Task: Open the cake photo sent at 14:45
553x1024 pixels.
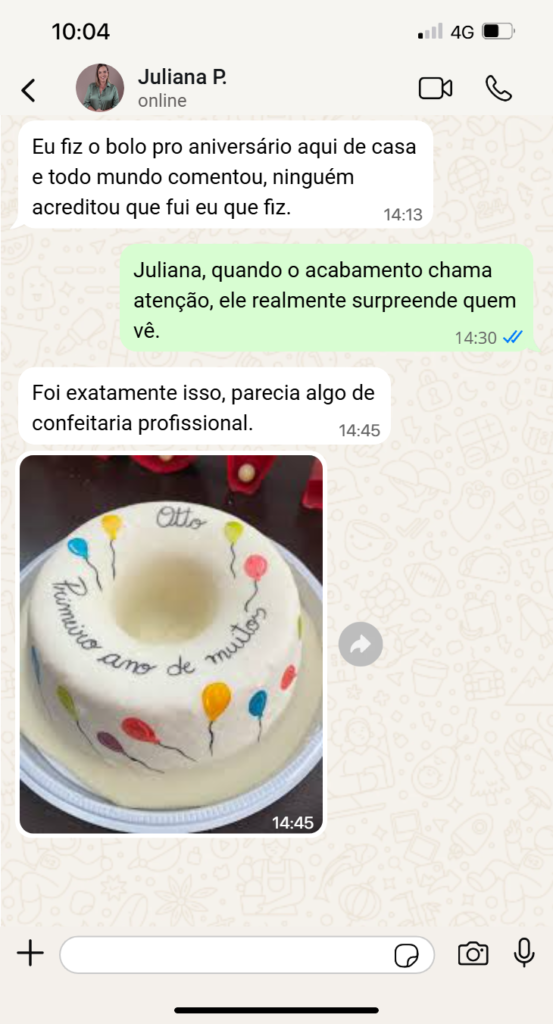Action: pos(171,644)
